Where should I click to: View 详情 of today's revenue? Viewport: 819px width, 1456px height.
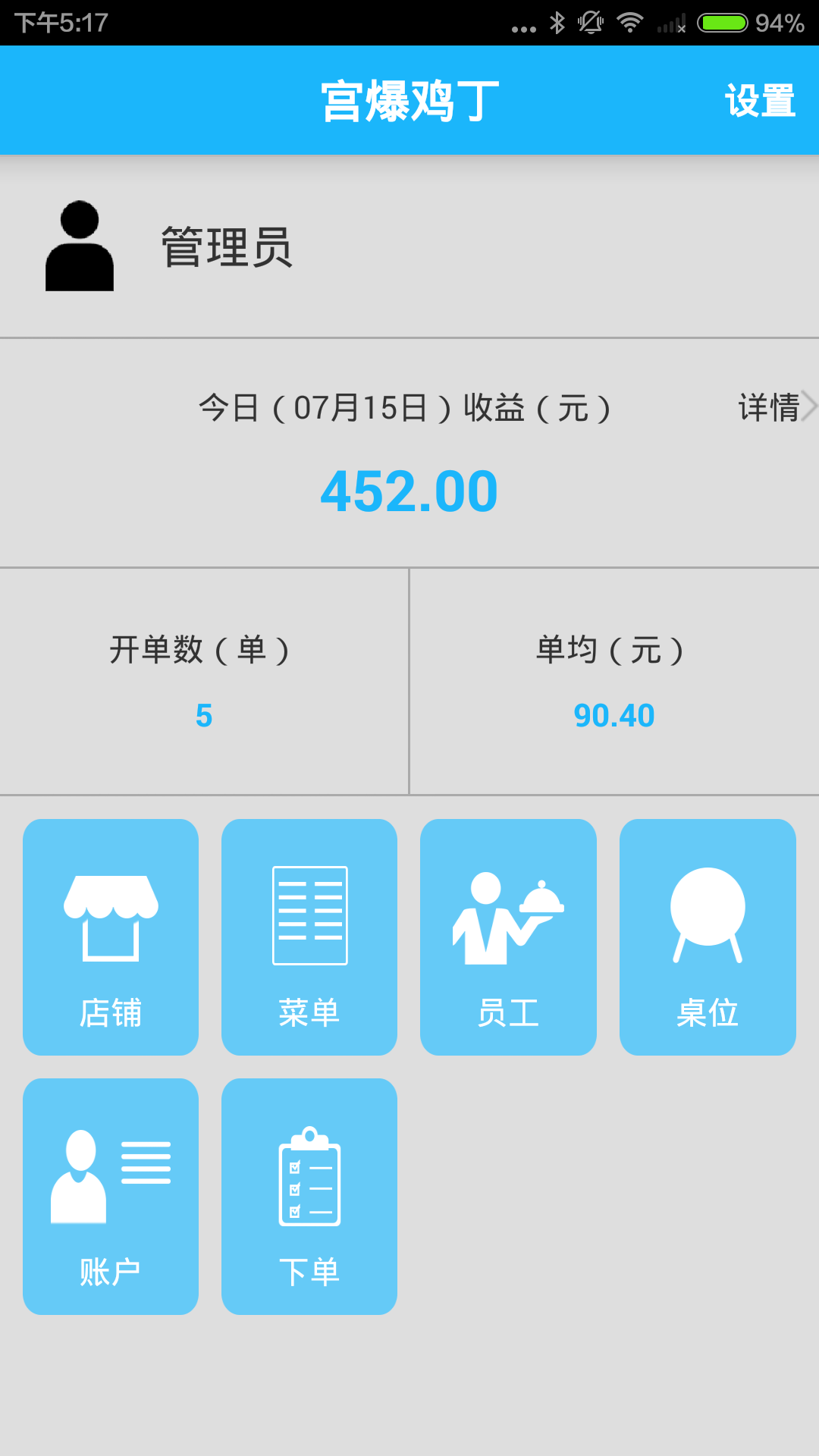point(775,407)
